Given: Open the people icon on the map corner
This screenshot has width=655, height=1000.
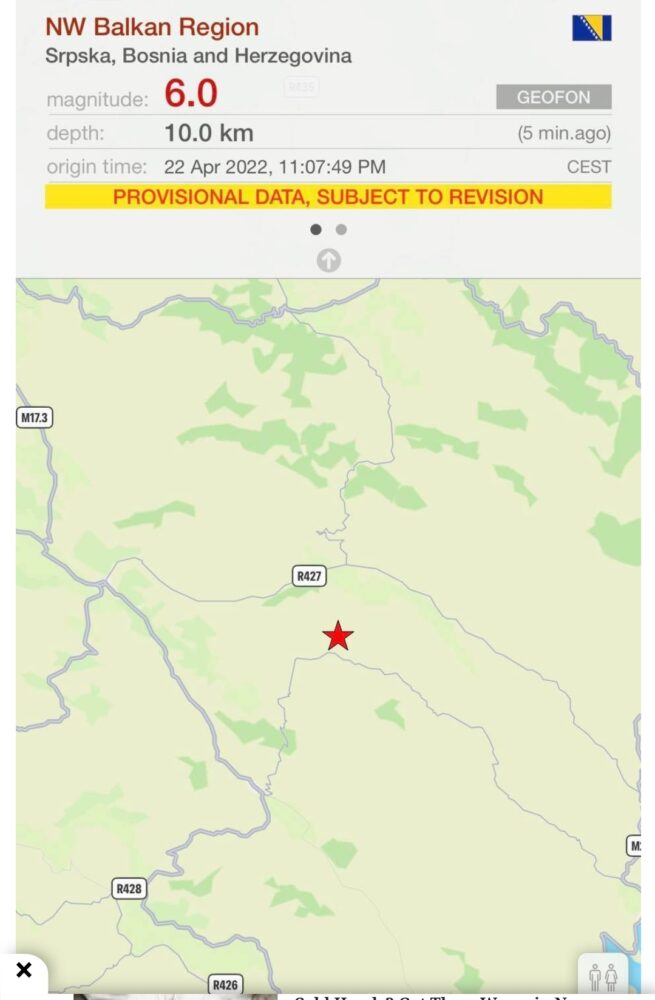Looking at the screenshot, I should pos(603,974).
